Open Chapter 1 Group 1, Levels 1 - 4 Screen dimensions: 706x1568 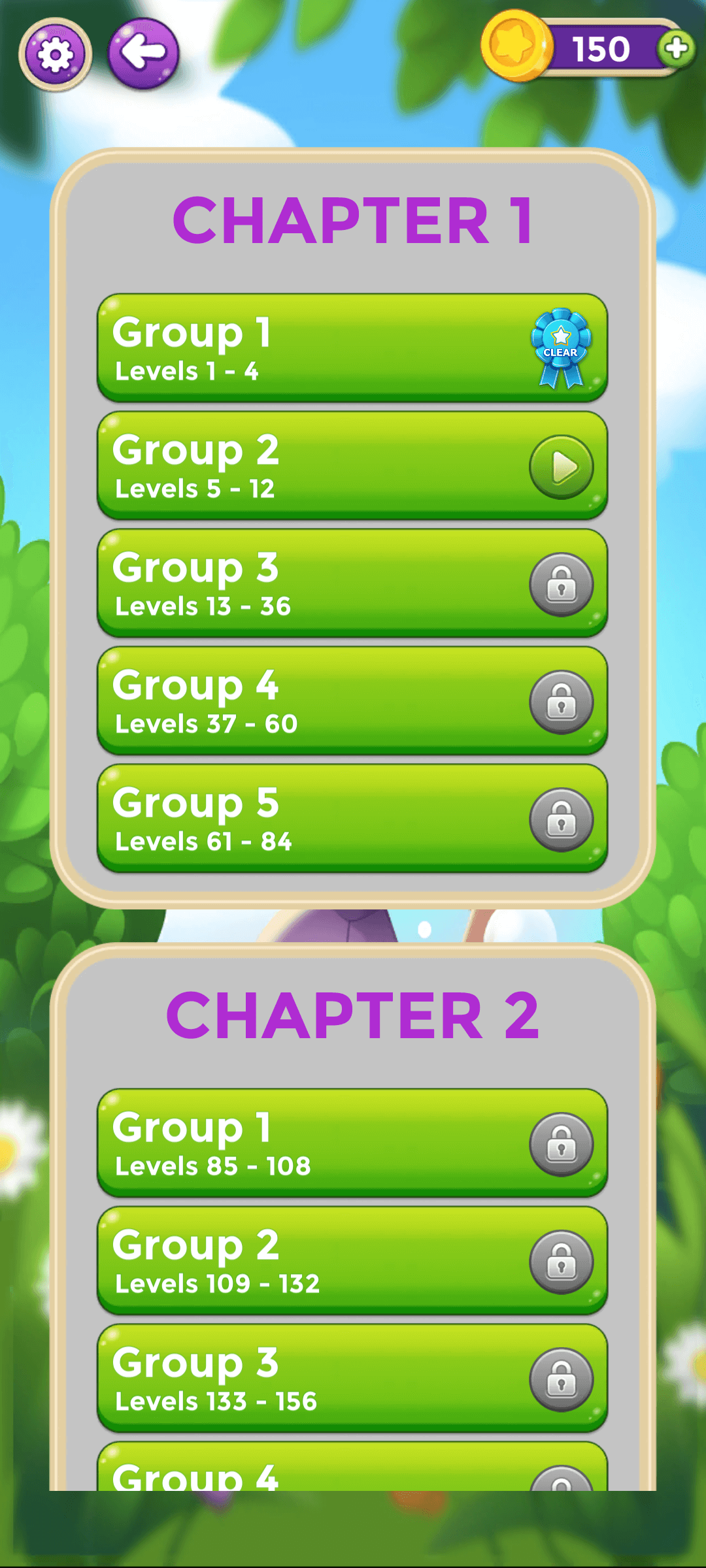coord(352,348)
